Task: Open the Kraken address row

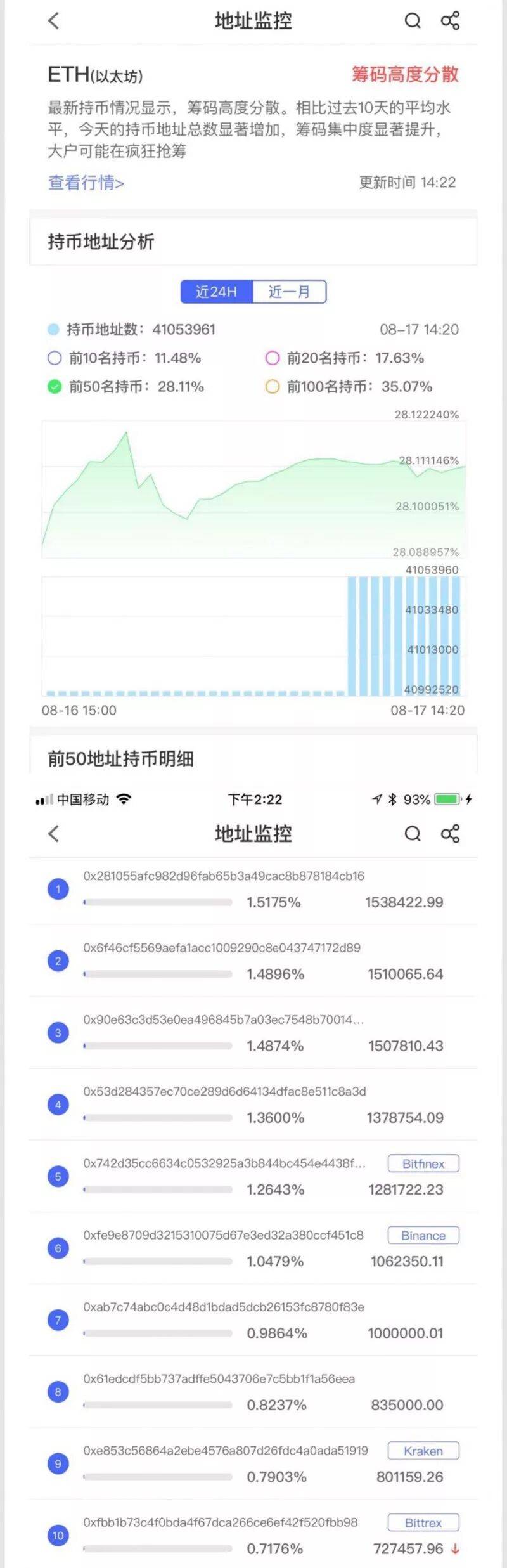Action: click(253, 1463)
